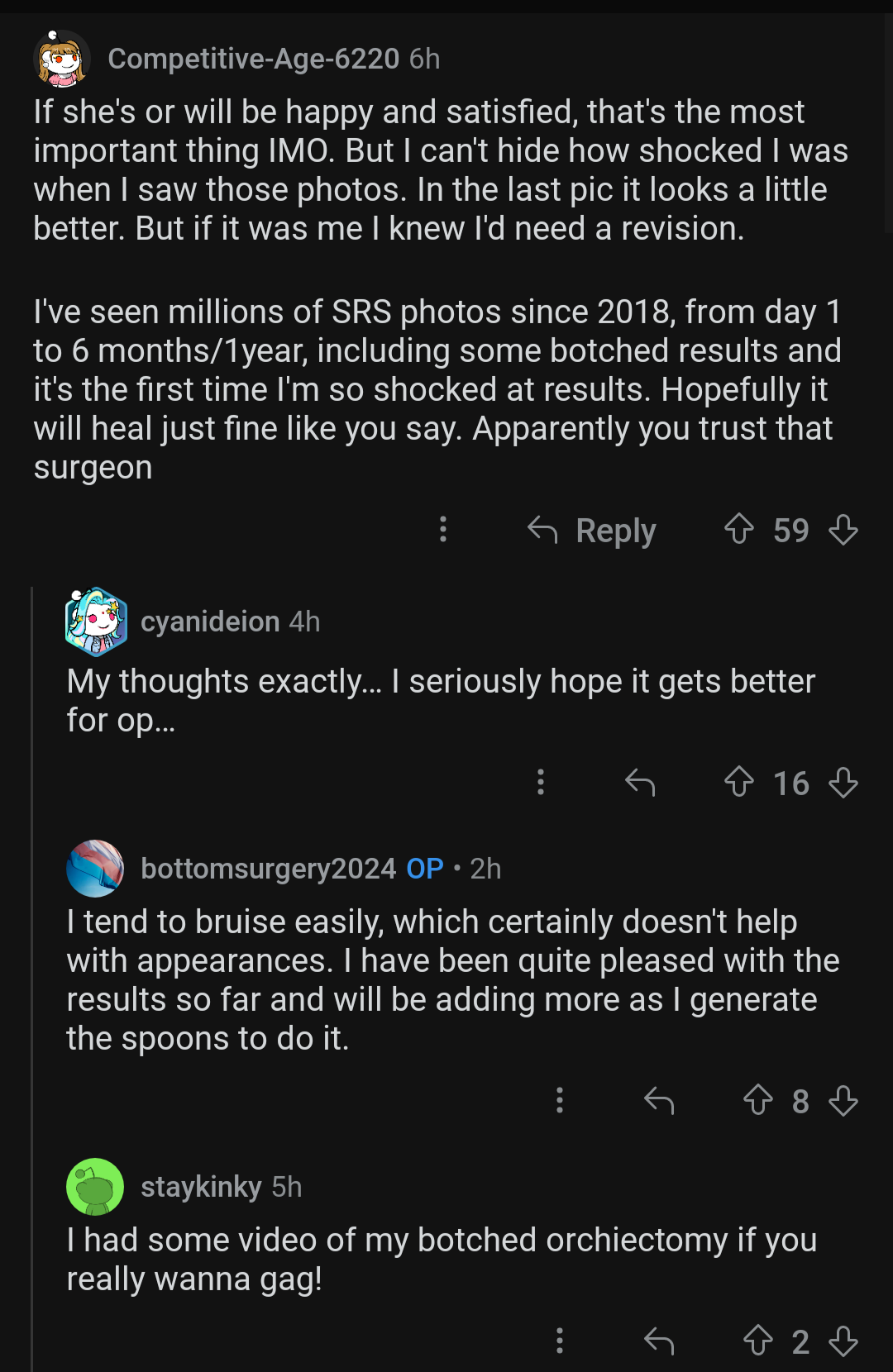Viewport: 893px width, 1372px height.
Task: Open bottomsurgery2024's profile
Action: 268,869
